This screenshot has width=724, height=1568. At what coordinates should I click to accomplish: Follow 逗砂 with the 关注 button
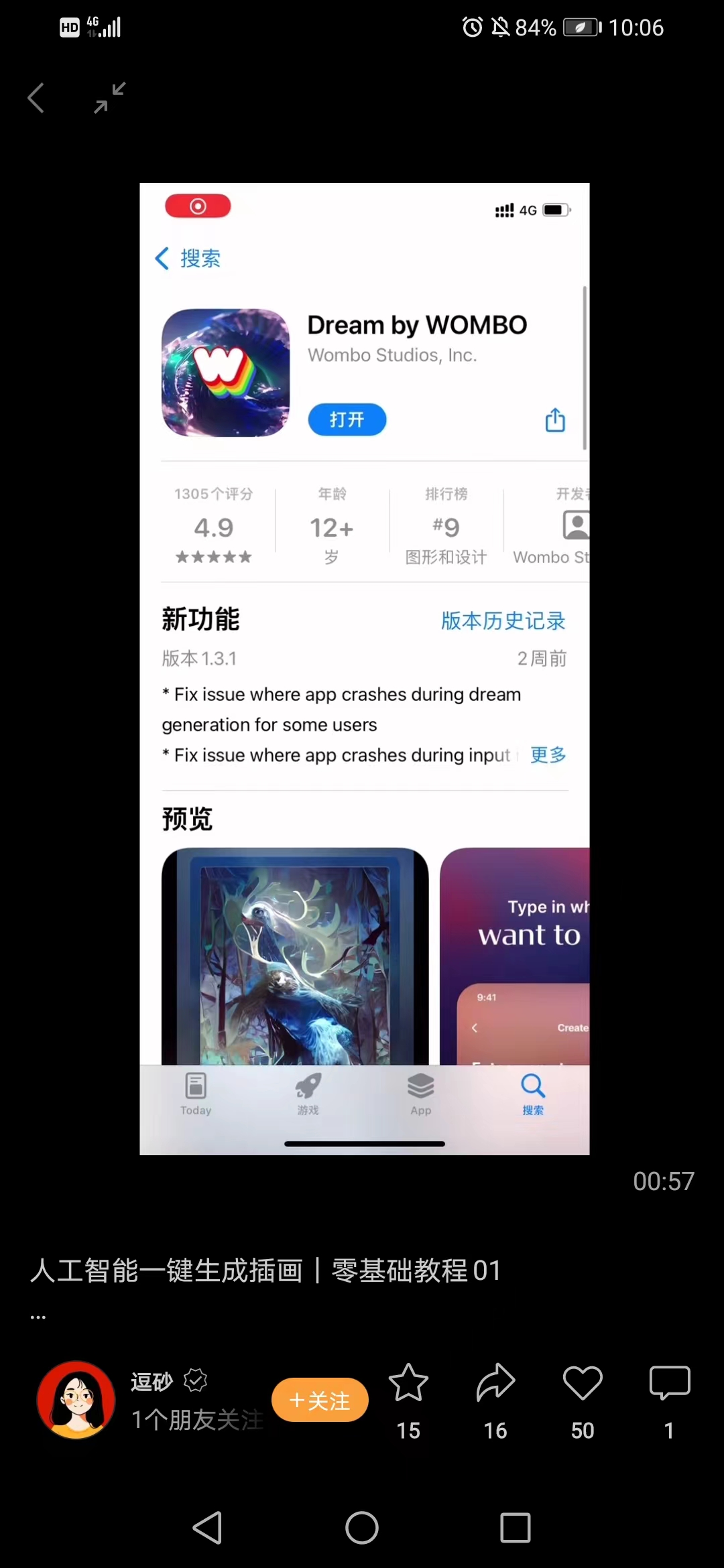(x=320, y=1400)
